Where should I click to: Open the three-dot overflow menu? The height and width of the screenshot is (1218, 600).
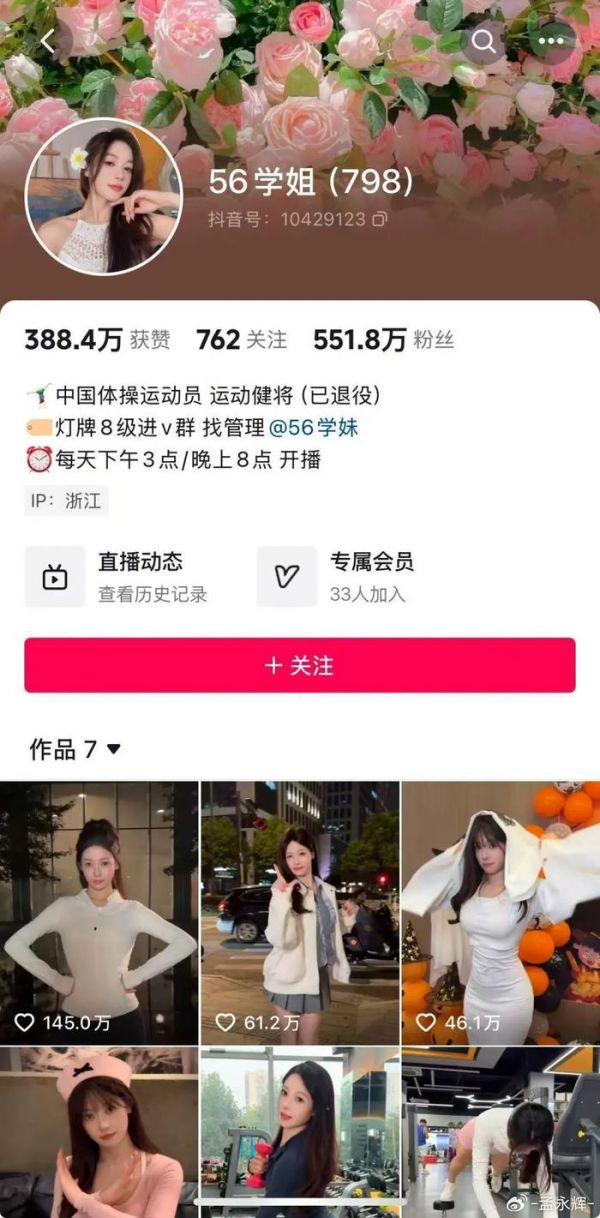[x=552, y=41]
